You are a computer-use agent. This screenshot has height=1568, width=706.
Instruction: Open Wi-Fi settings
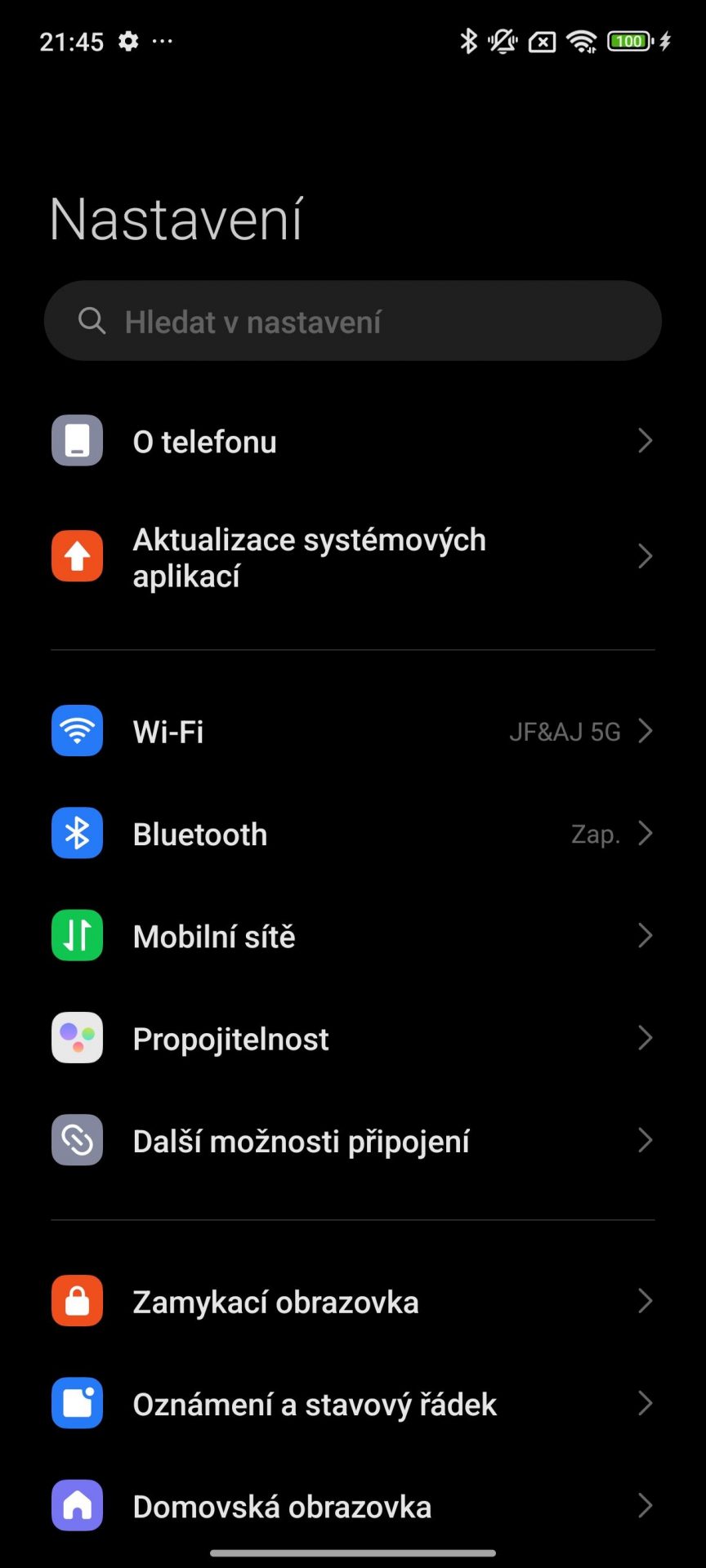pyautogui.click(x=353, y=731)
